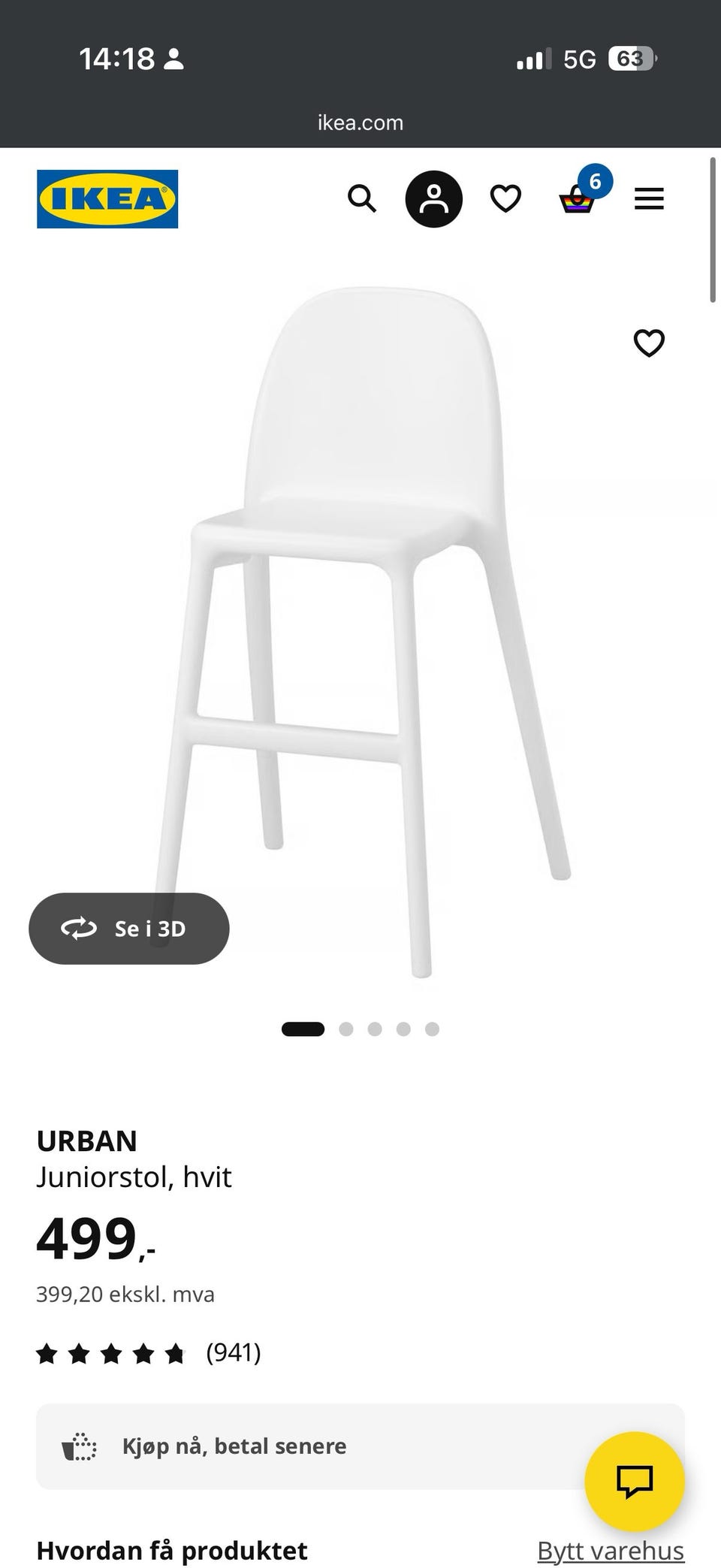Open the hamburger menu
721x1568 pixels.
(649, 199)
